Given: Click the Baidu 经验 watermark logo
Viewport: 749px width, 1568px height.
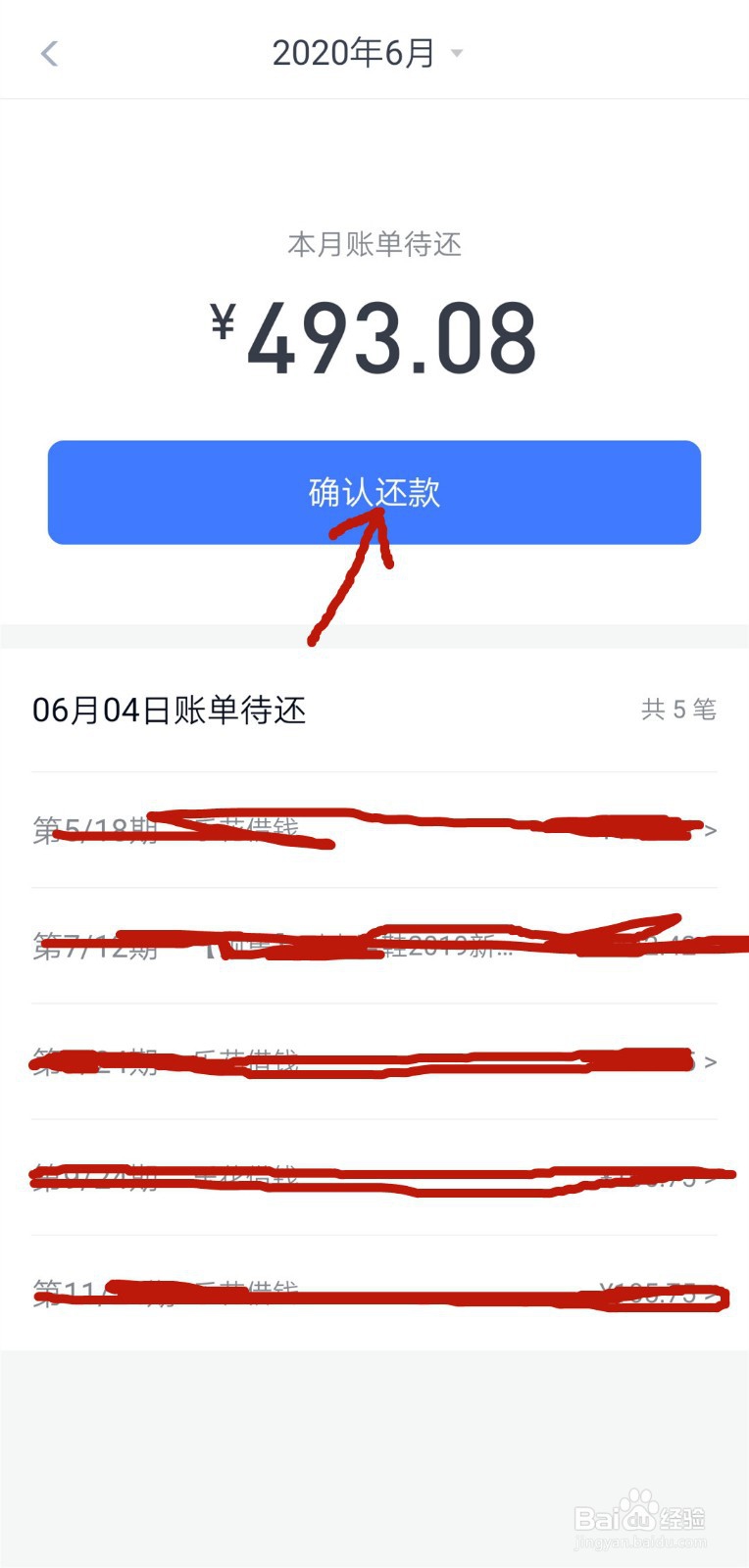Looking at the screenshot, I should pyautogui.click(x=642, y=1514).
